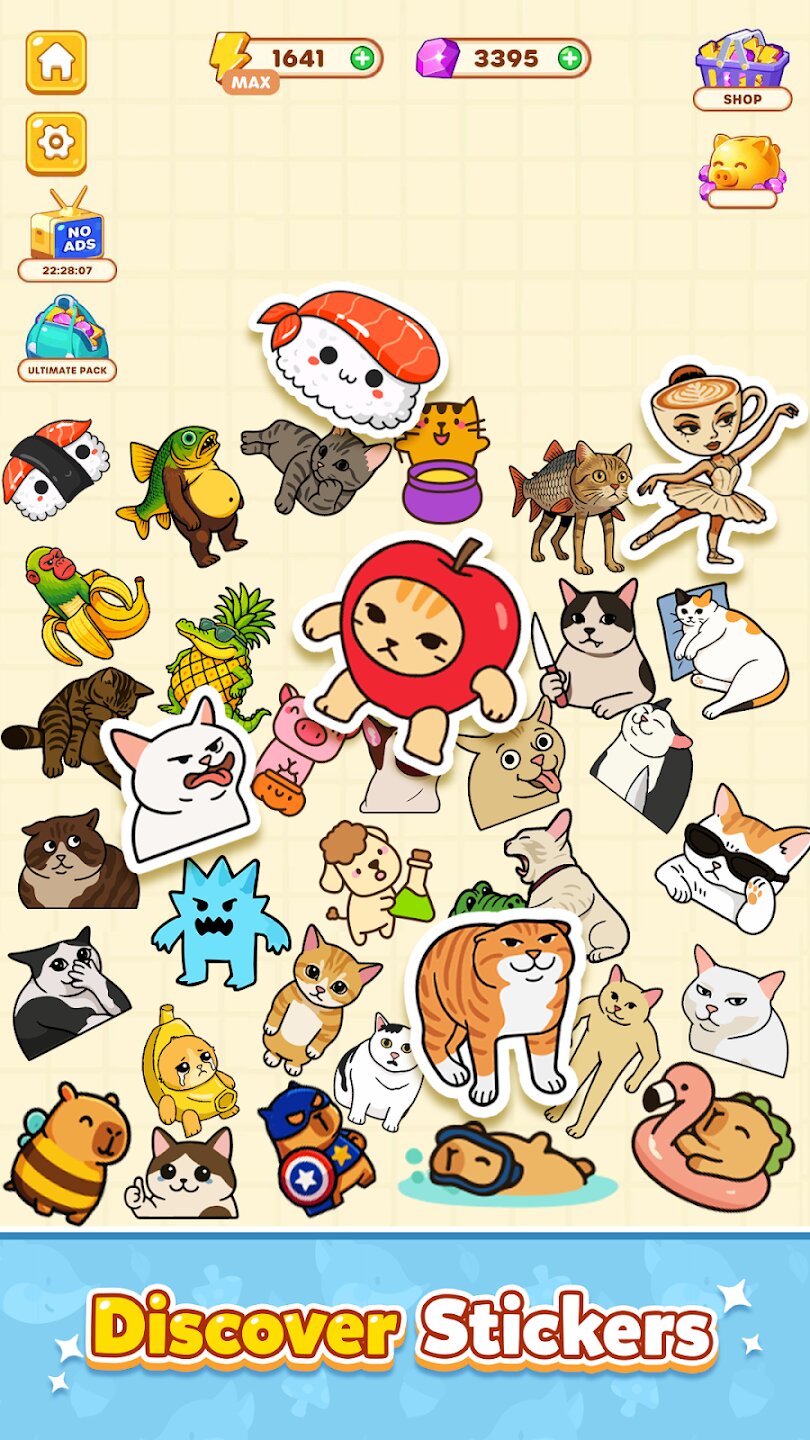
Task: Open the Shop
Action: point(742,70)
